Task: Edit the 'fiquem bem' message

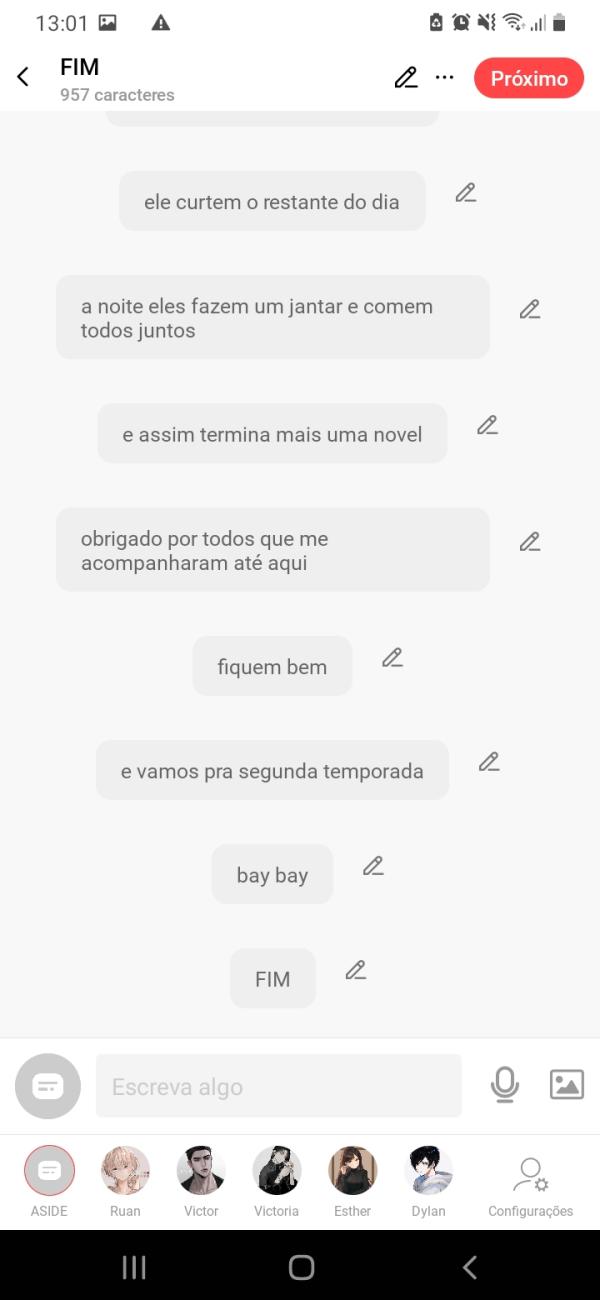Action: pyautogui.click(x=392, y=658)
